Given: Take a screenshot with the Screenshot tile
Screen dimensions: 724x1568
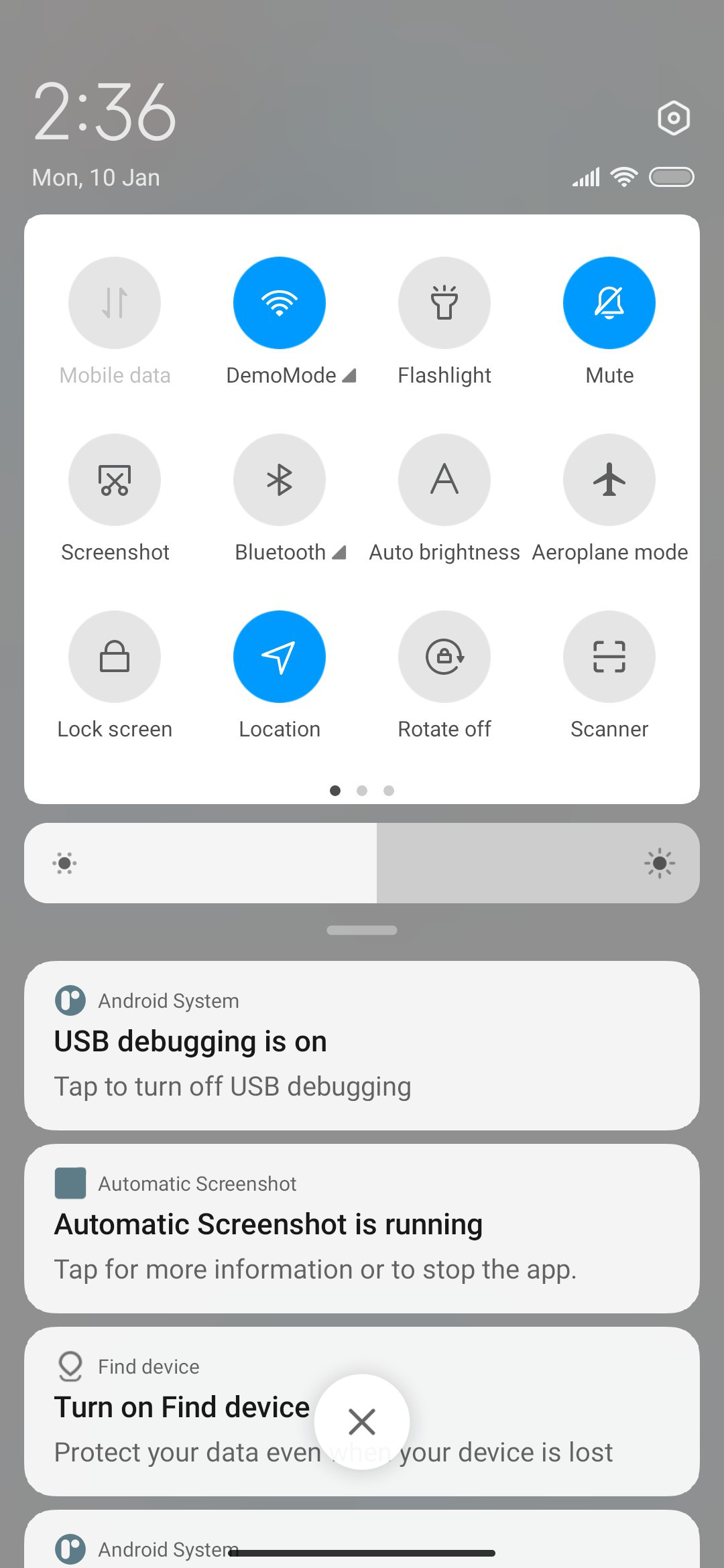Looking at the screenshot, I should pyautogui.click(x=115, y=480).
